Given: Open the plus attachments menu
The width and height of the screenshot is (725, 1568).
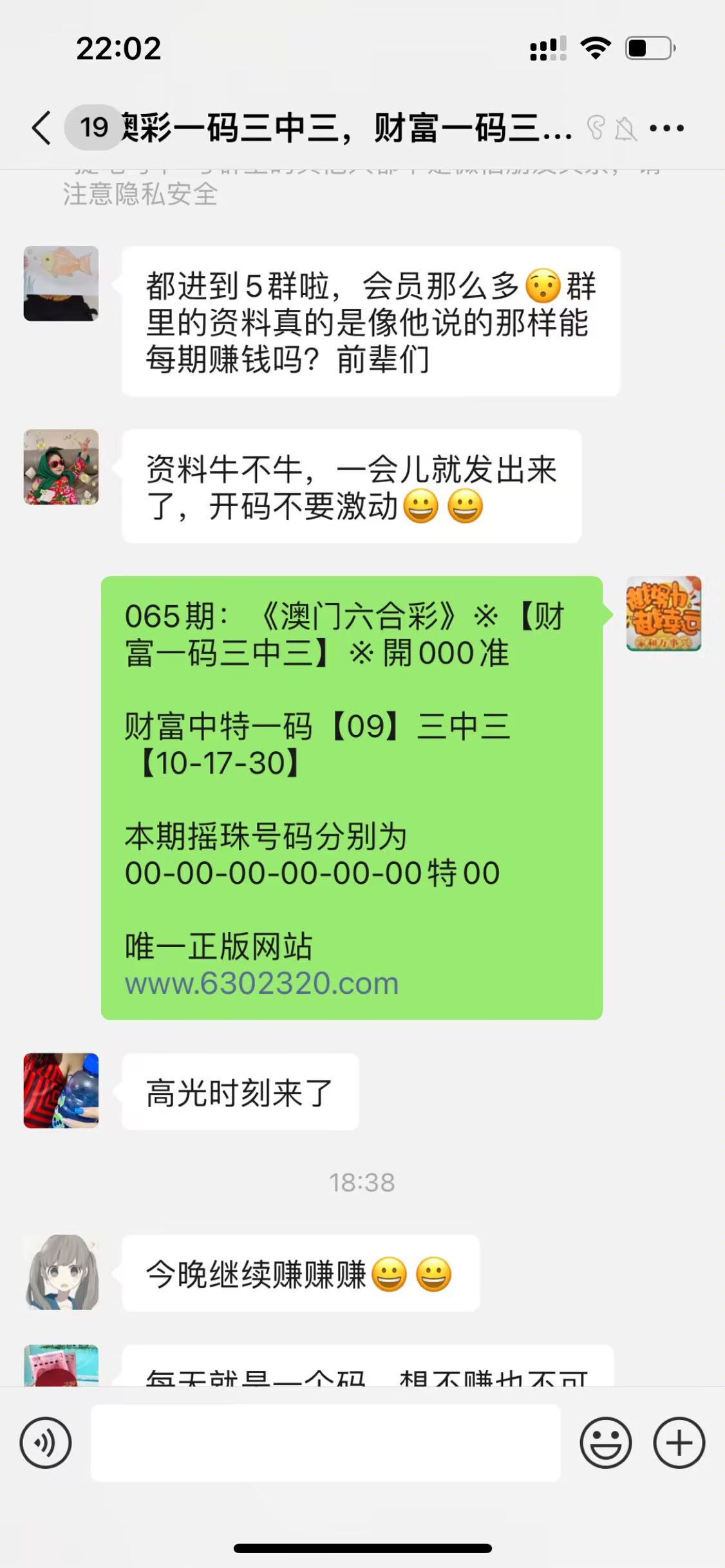Looking at the screenshot, I should (679, 1443).
